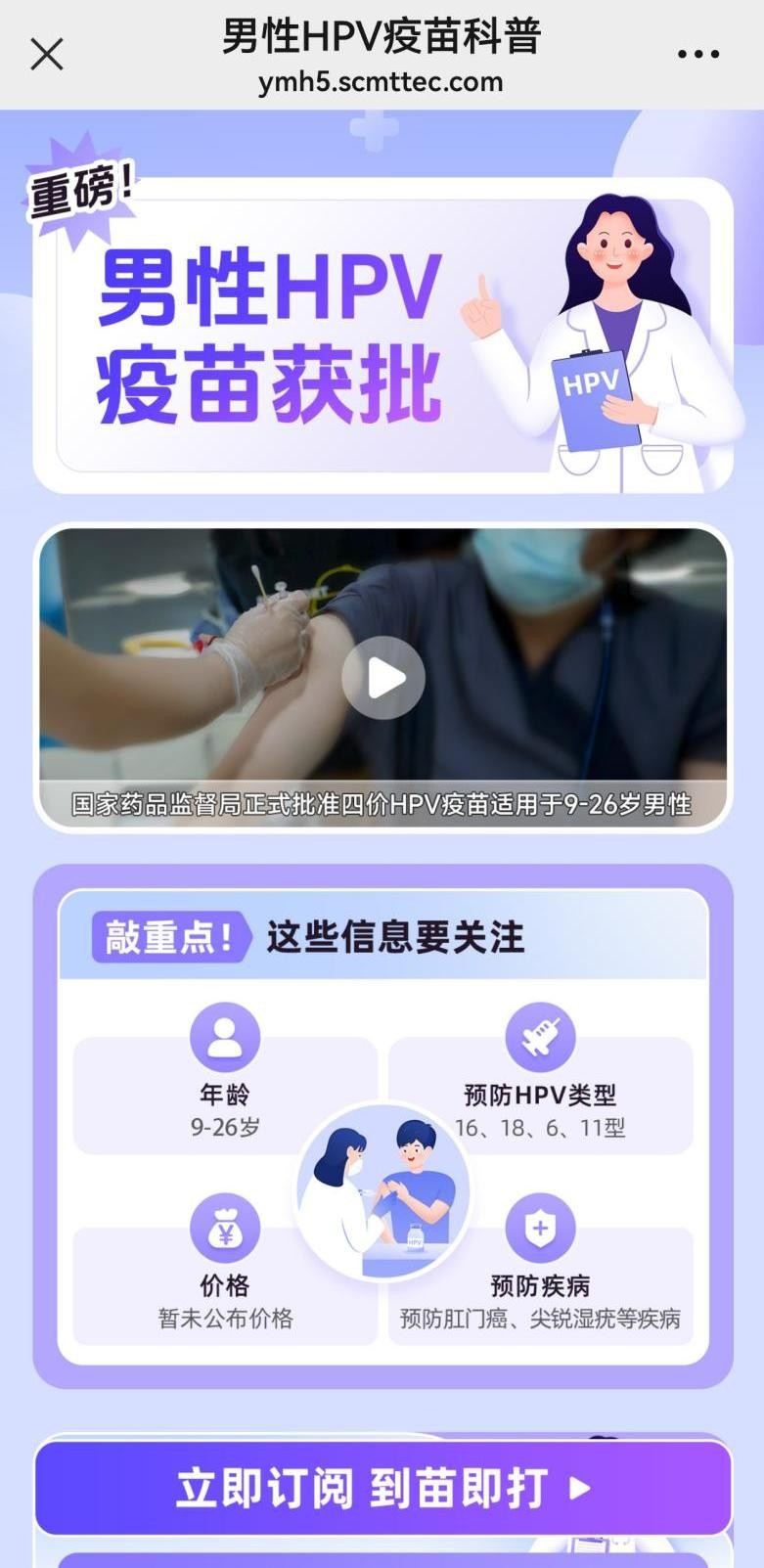This screenshot has height=1568, width=764.
Task: Play the HPV vaccine approval video
Action: tap(382, 678)
